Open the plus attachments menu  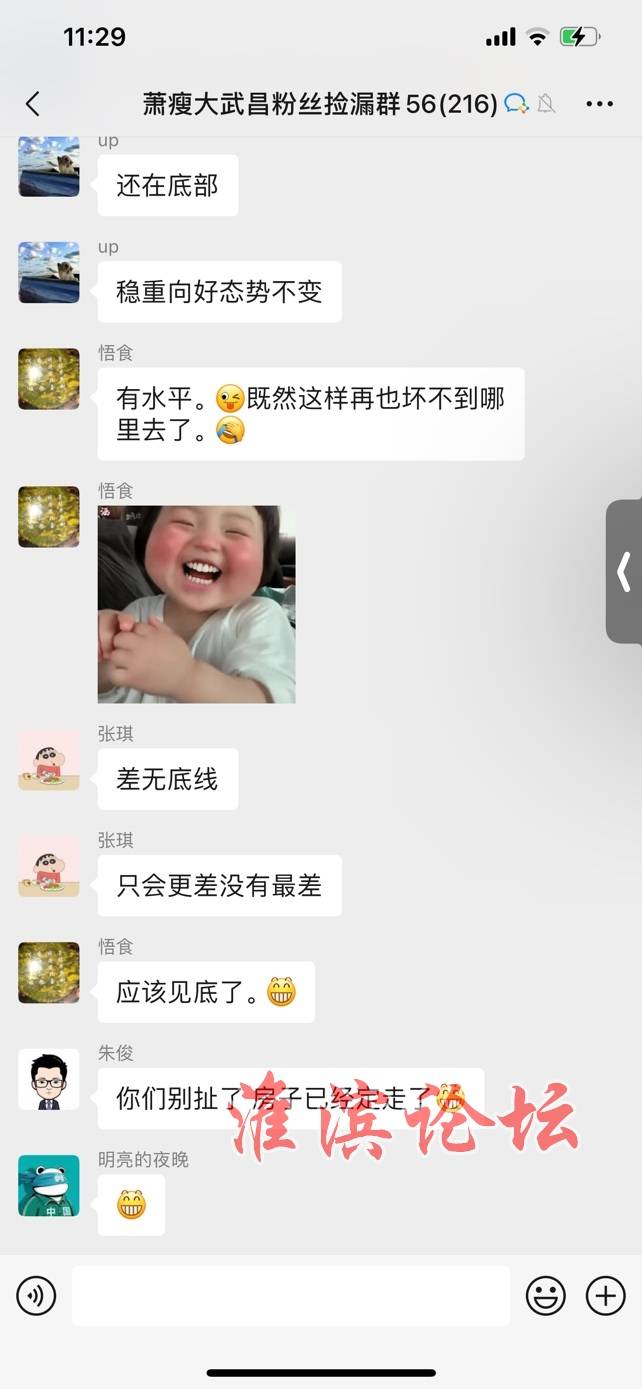pyautogui.click(x=605, y=1296)
